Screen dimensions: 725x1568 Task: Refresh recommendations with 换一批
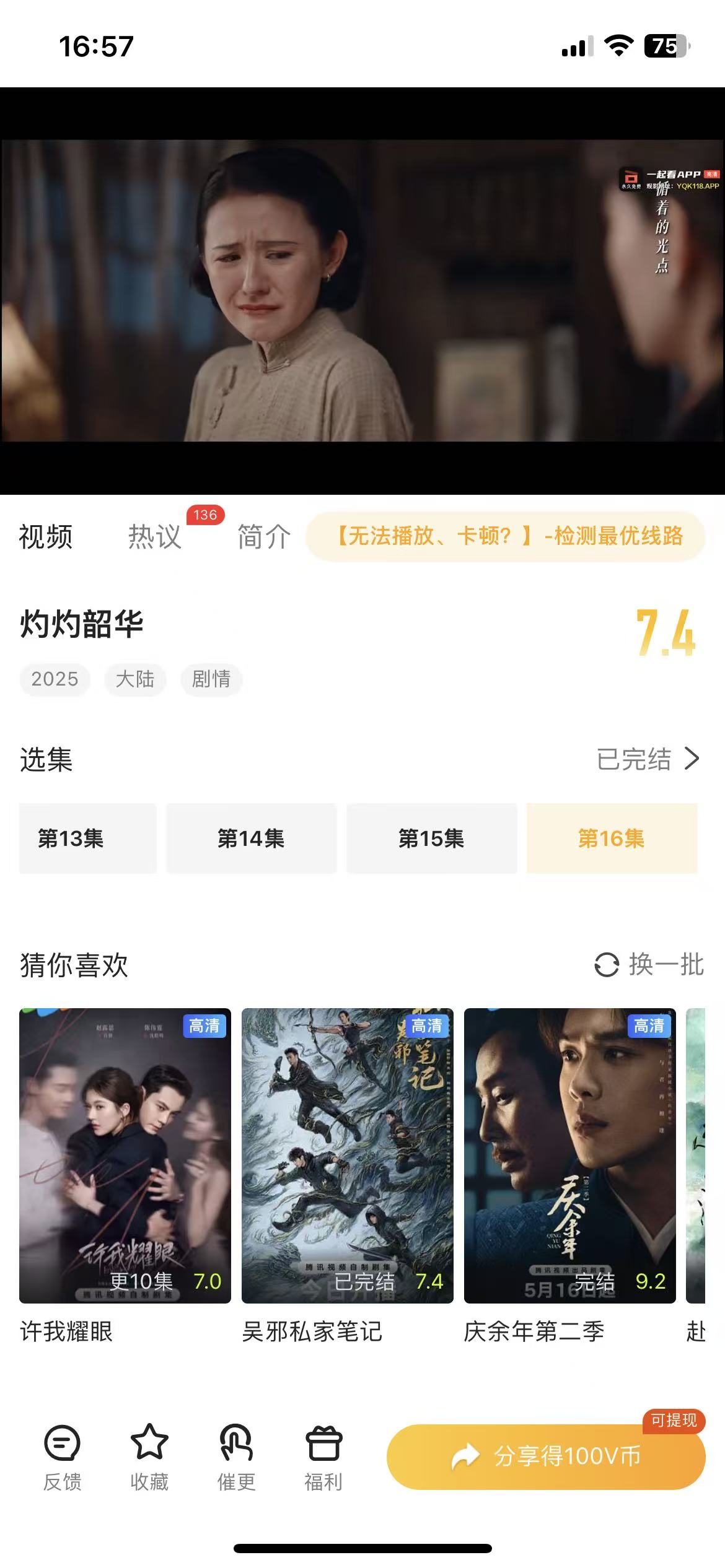pyautogui.click(x=649, y=965)
